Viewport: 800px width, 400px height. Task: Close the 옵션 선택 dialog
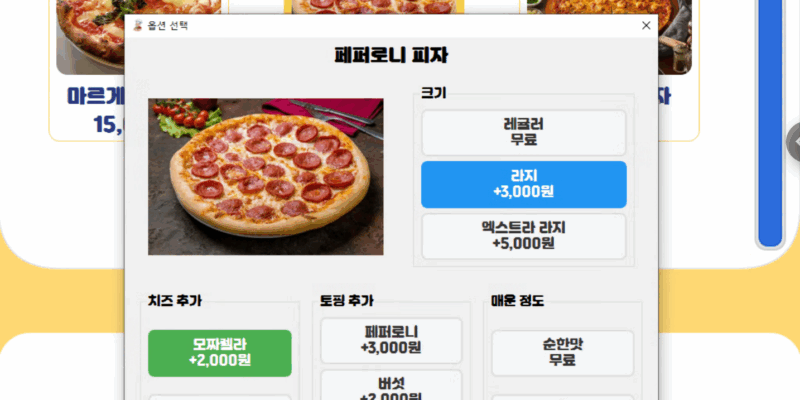coord(645,26)
